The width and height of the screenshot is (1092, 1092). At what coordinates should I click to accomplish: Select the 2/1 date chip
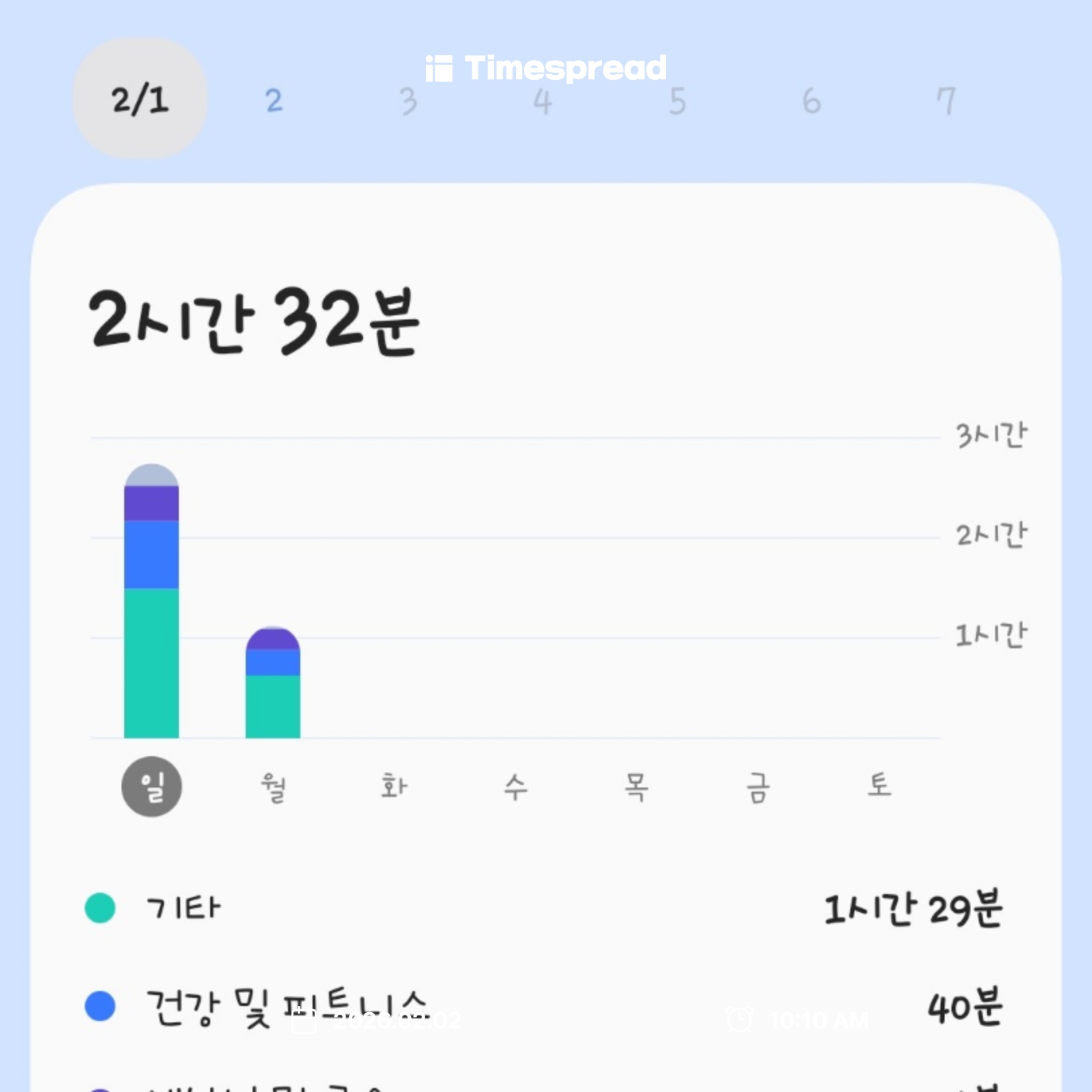point(140,100)
